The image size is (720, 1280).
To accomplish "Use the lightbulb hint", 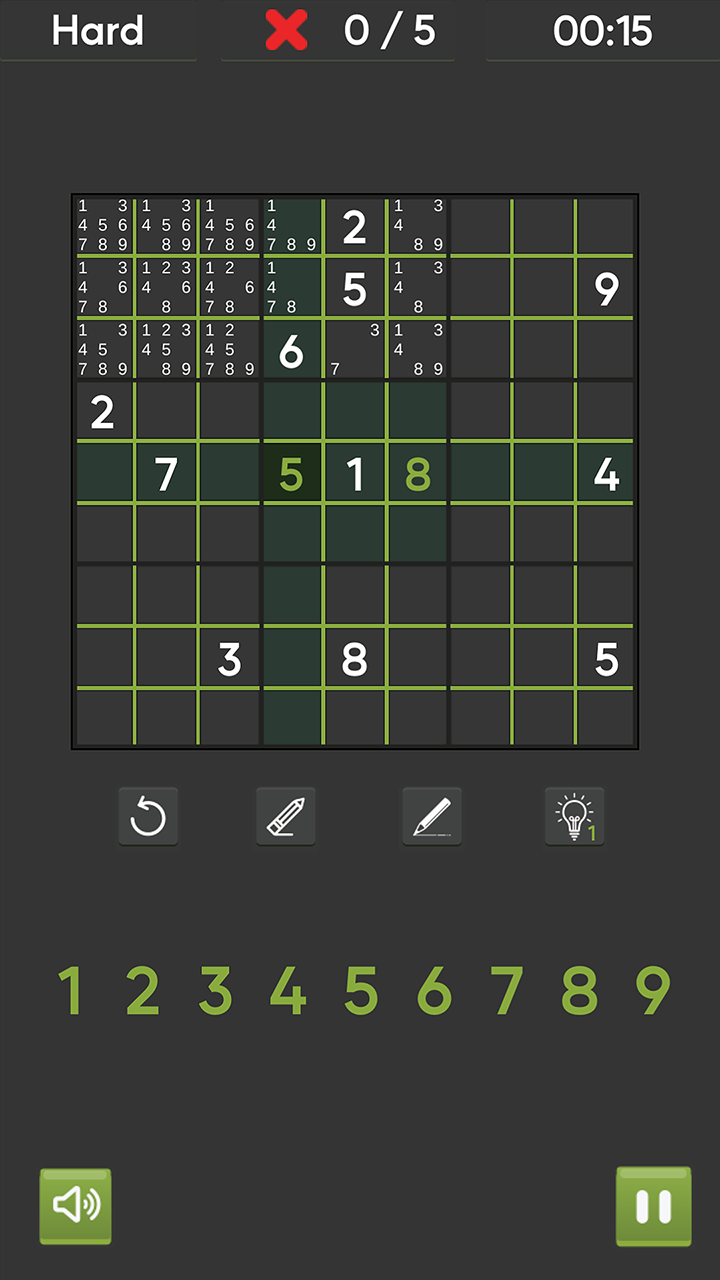I will (x=574, y=817).
